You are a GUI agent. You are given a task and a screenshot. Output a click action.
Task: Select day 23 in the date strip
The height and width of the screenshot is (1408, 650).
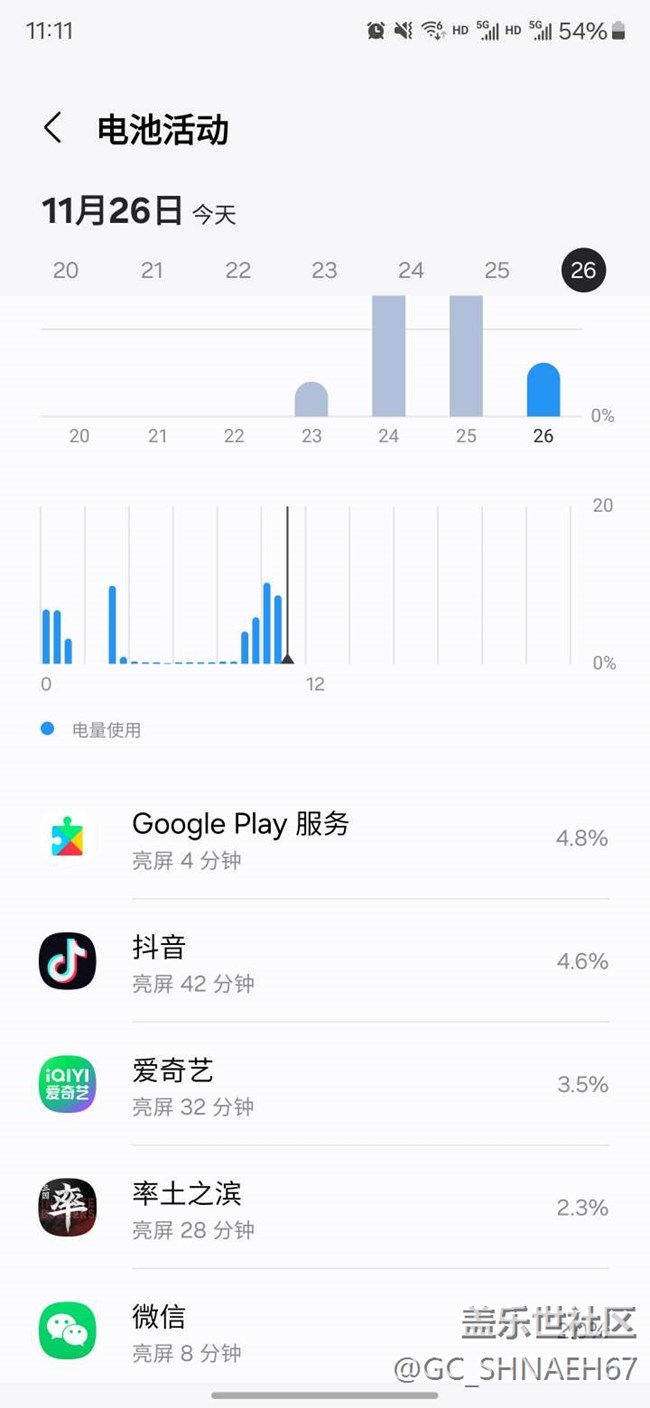pyautogui.click(x=324, y=270)
